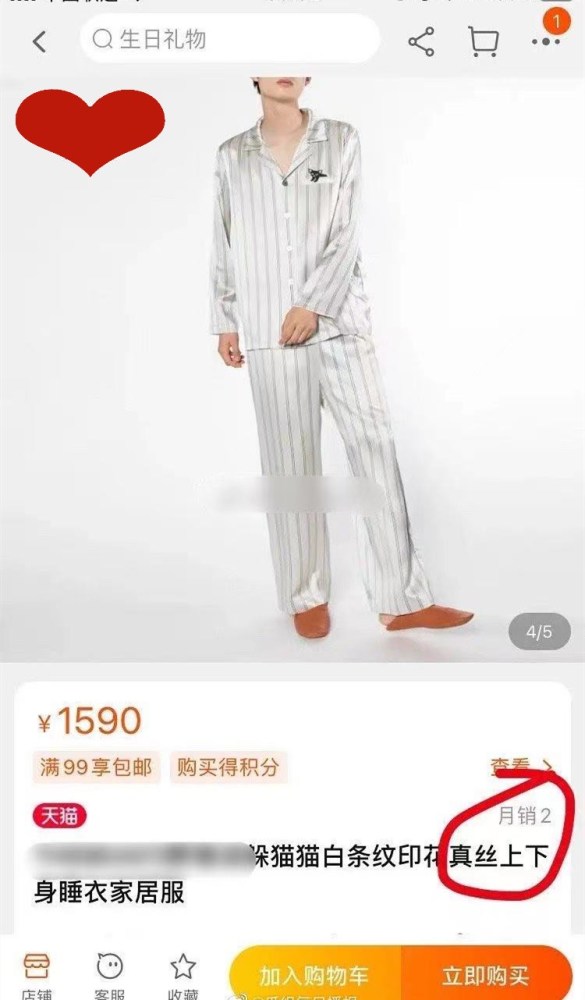Viewport: 585px width, 1000px height.
Task: Share this product
Action: [421, 42]
